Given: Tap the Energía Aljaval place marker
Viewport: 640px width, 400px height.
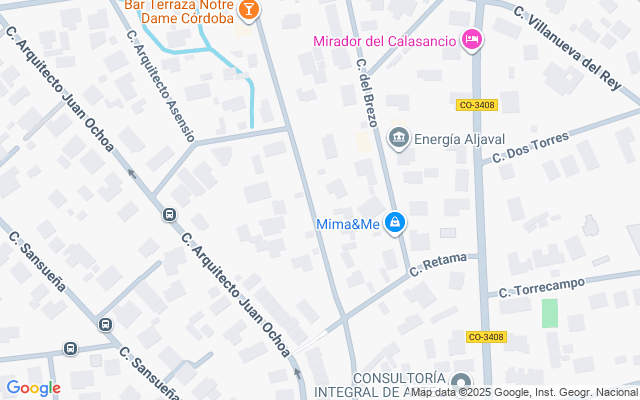Looking at the screenshot, I should (x=399, y=137).
